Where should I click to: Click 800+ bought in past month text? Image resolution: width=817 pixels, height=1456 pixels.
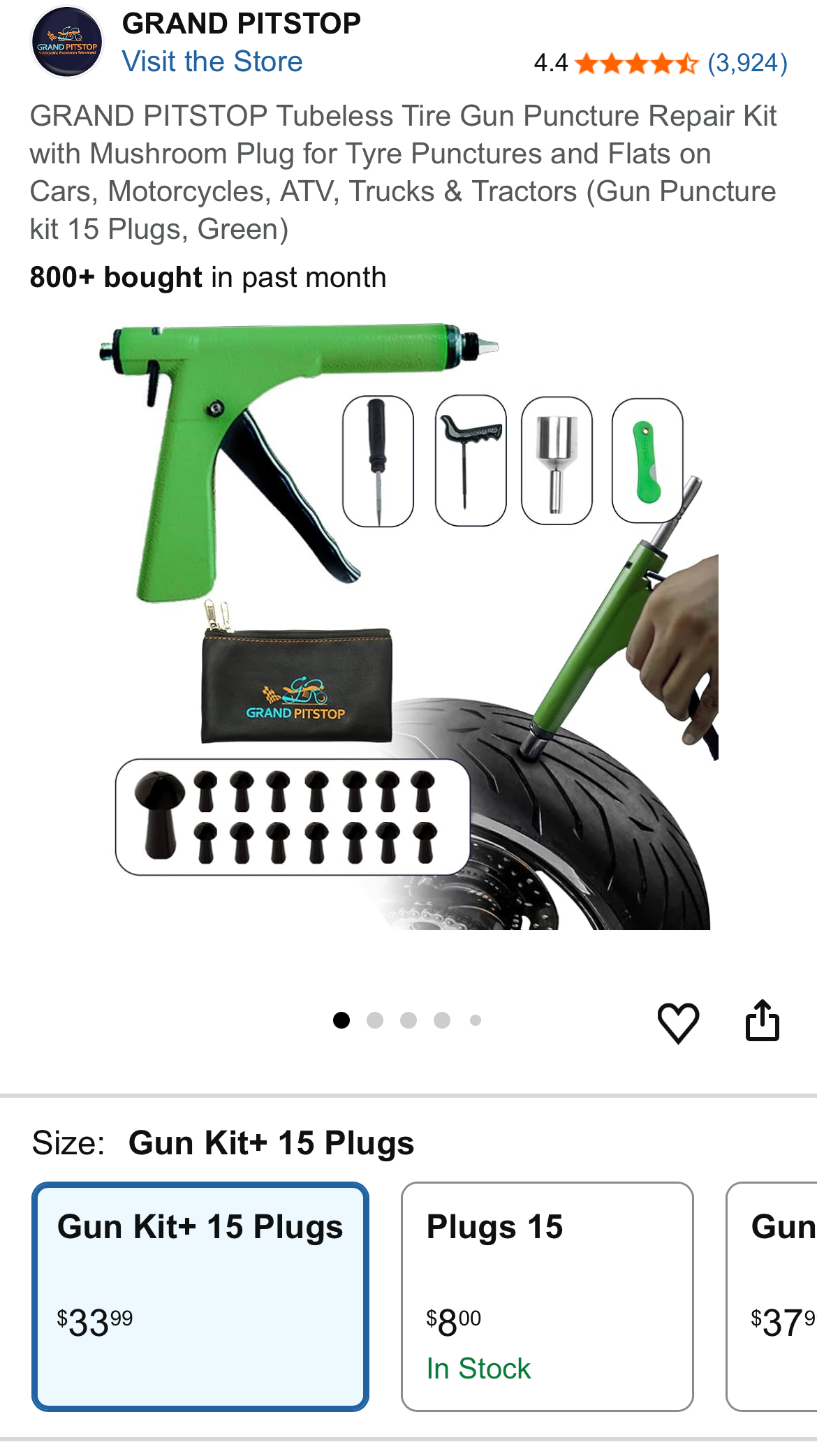click(x=207, y=277)
